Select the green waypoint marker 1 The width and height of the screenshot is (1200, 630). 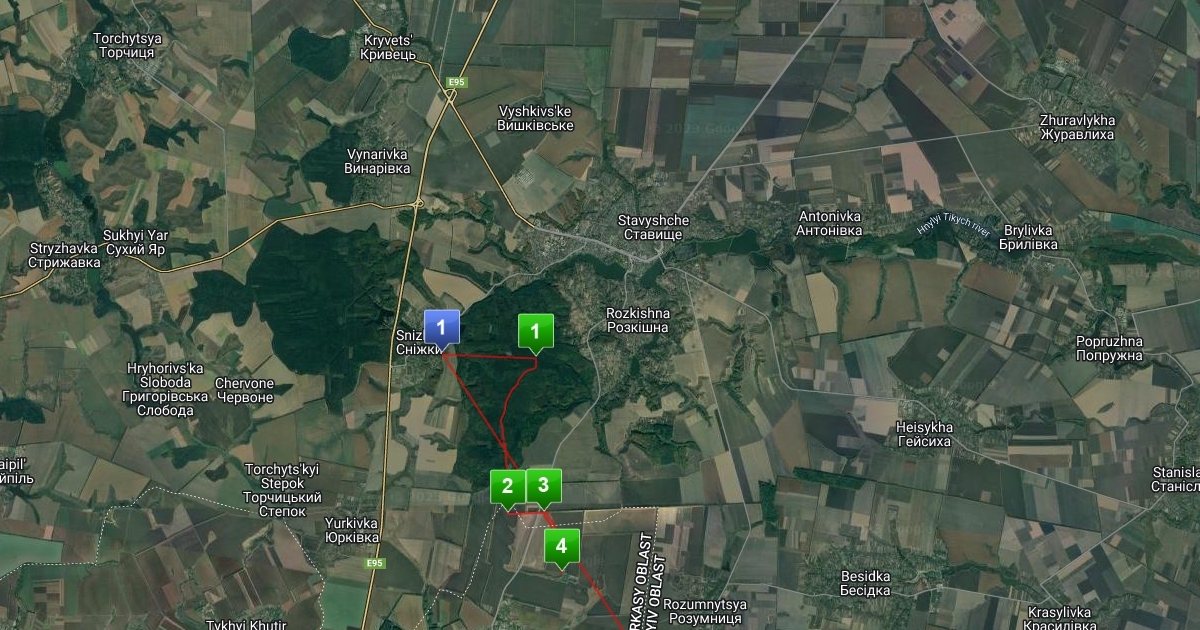pyautogui.click(x=535, y=331)
